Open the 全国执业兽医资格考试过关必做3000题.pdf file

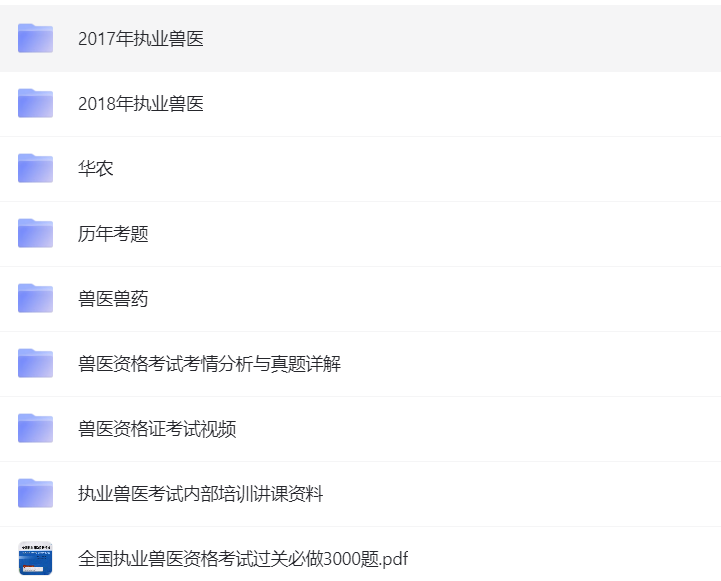click(x=242, y=559)
